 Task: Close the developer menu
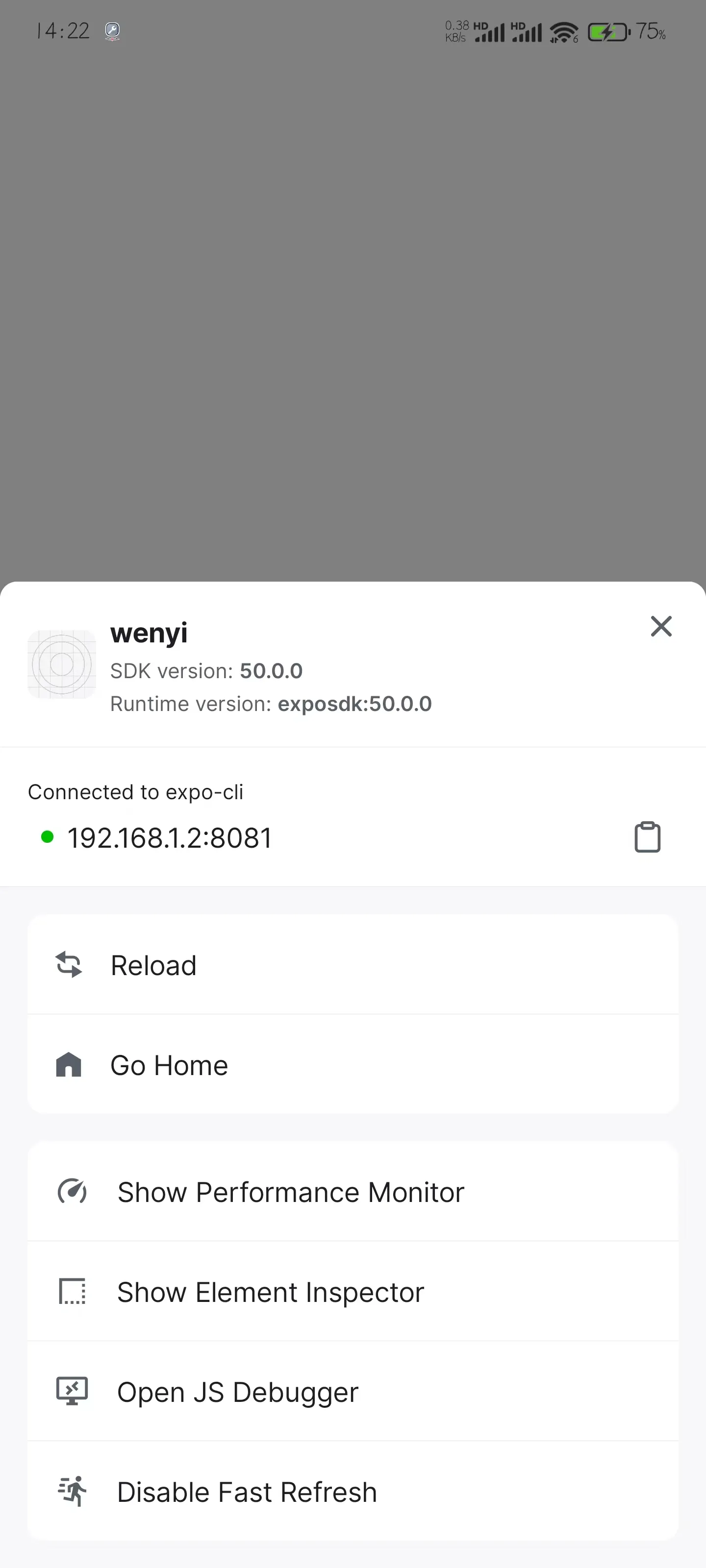pyautogui.click(x=661, y=626)
